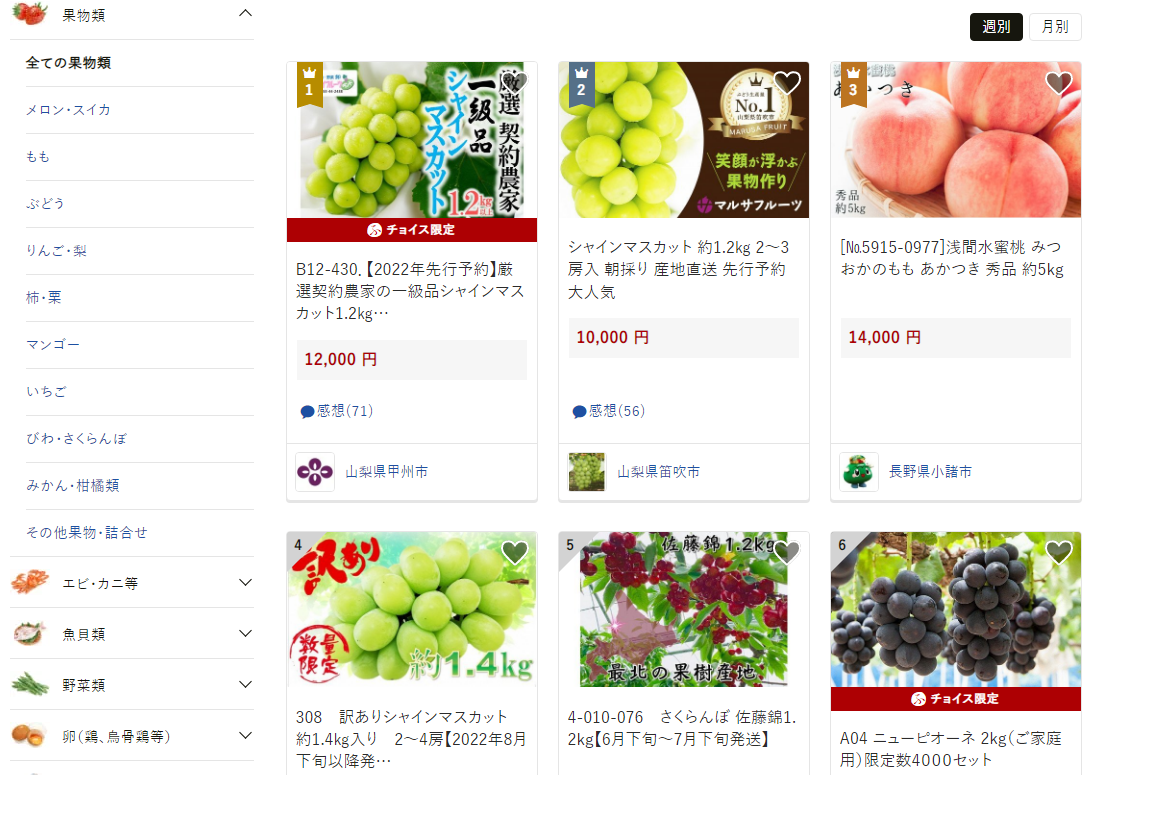
Task: Open the ぶどう category
Action: tap(45, 204)
